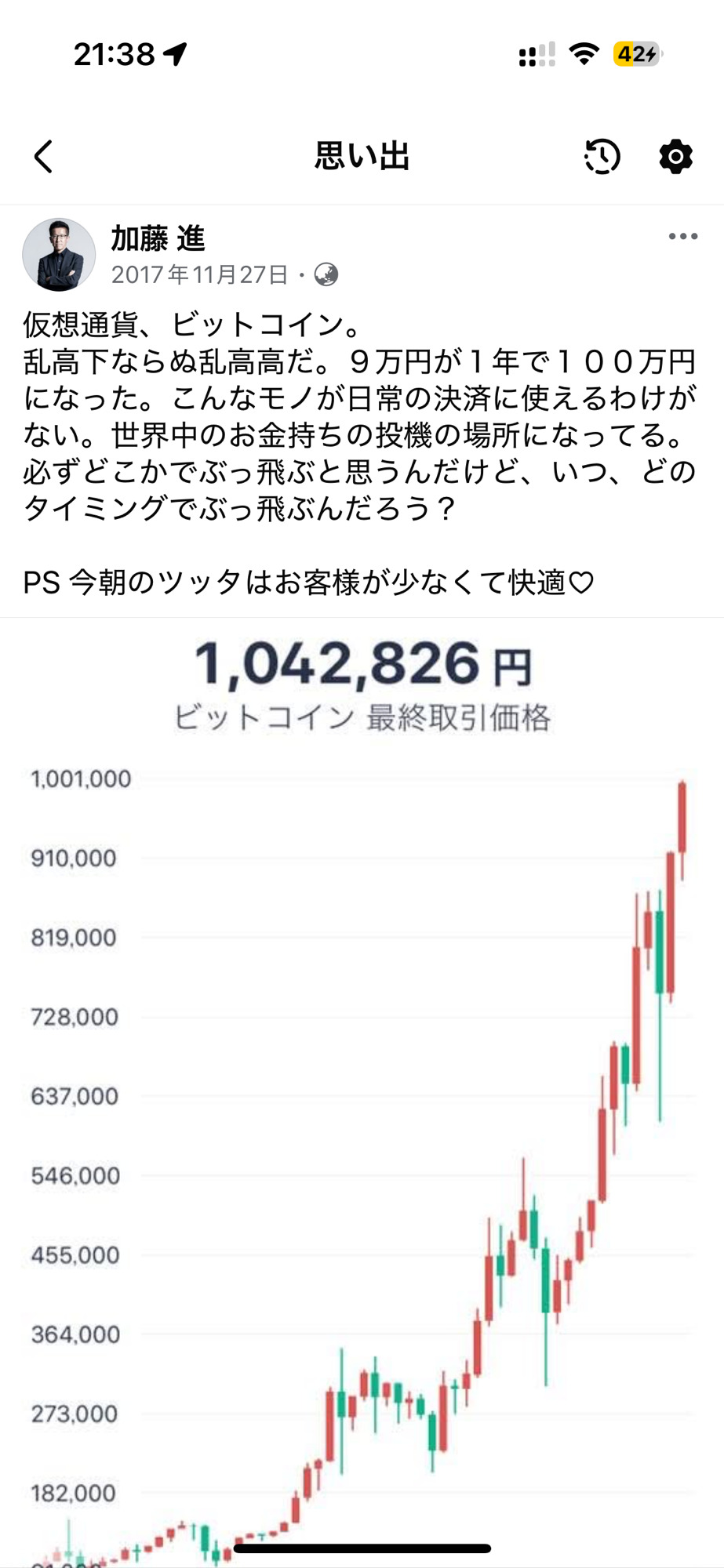Open 加藤 進's profile name link
724x1568 pixels.
(158, 238)
